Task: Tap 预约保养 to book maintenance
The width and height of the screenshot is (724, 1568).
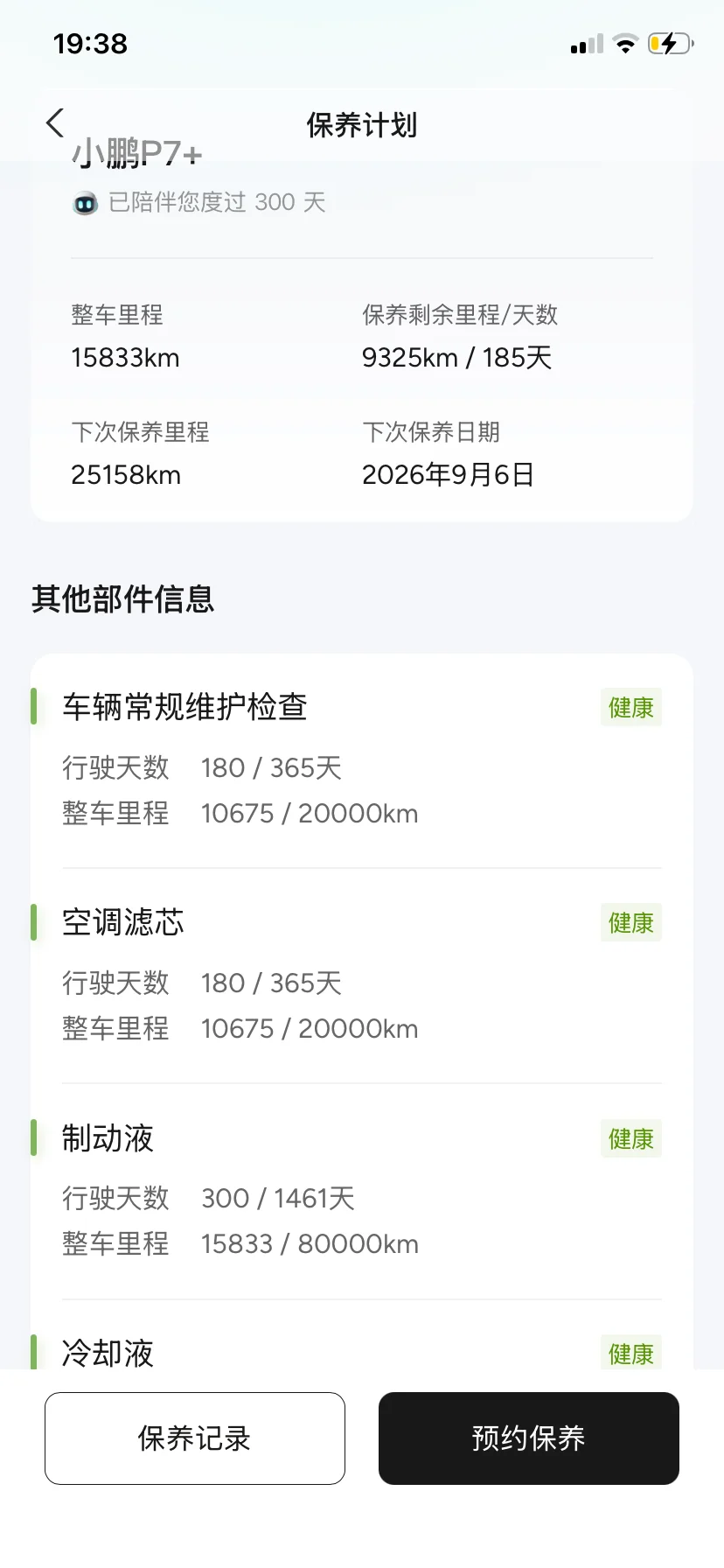Action: 528,1438
